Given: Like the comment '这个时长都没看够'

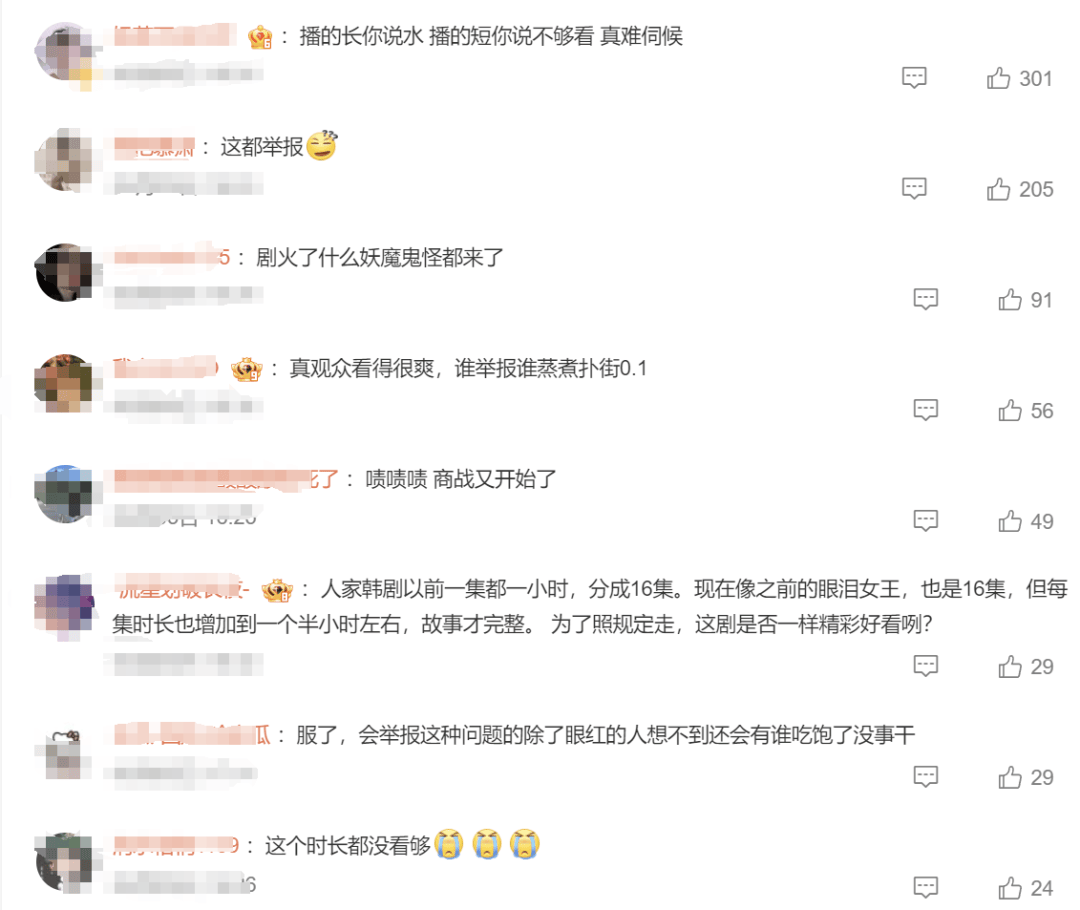Looking at the screenshot, I should (x=1010, y=887).
